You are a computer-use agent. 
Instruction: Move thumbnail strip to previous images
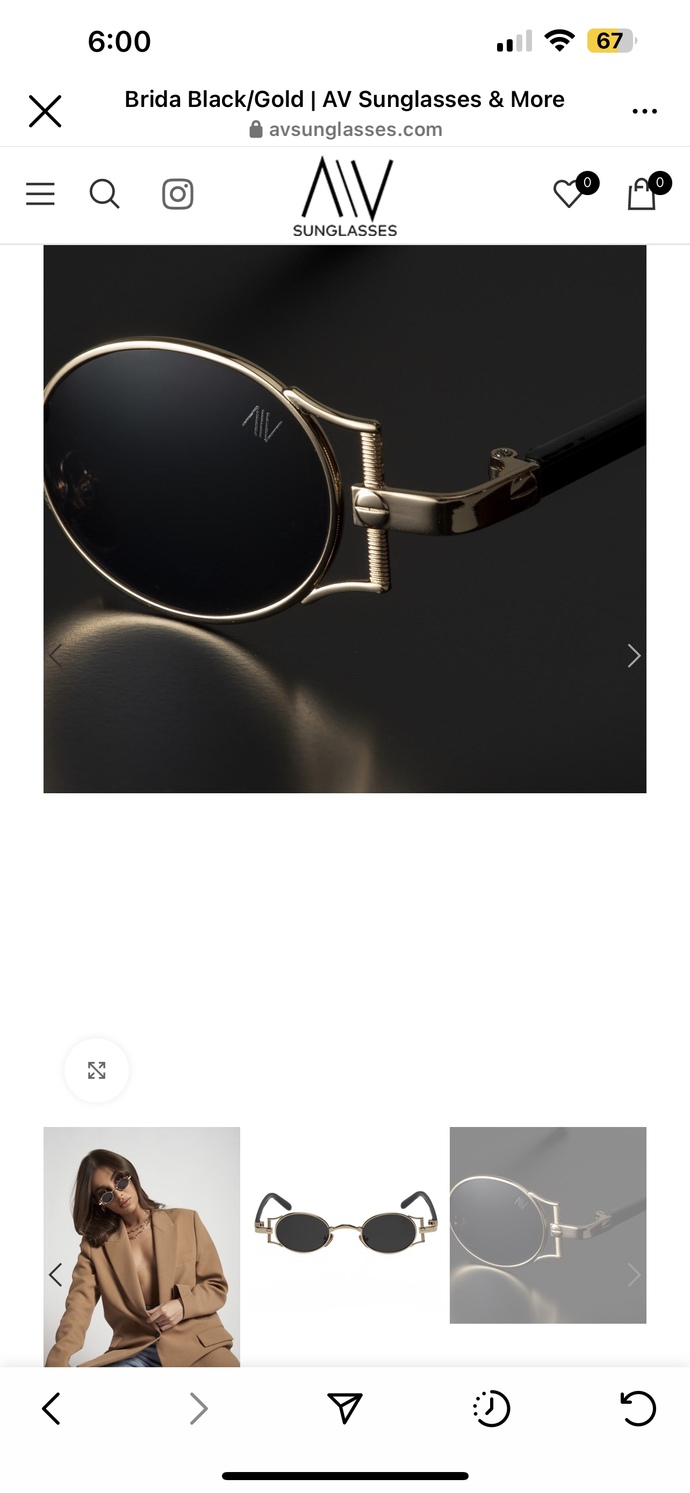point(56,1274)
